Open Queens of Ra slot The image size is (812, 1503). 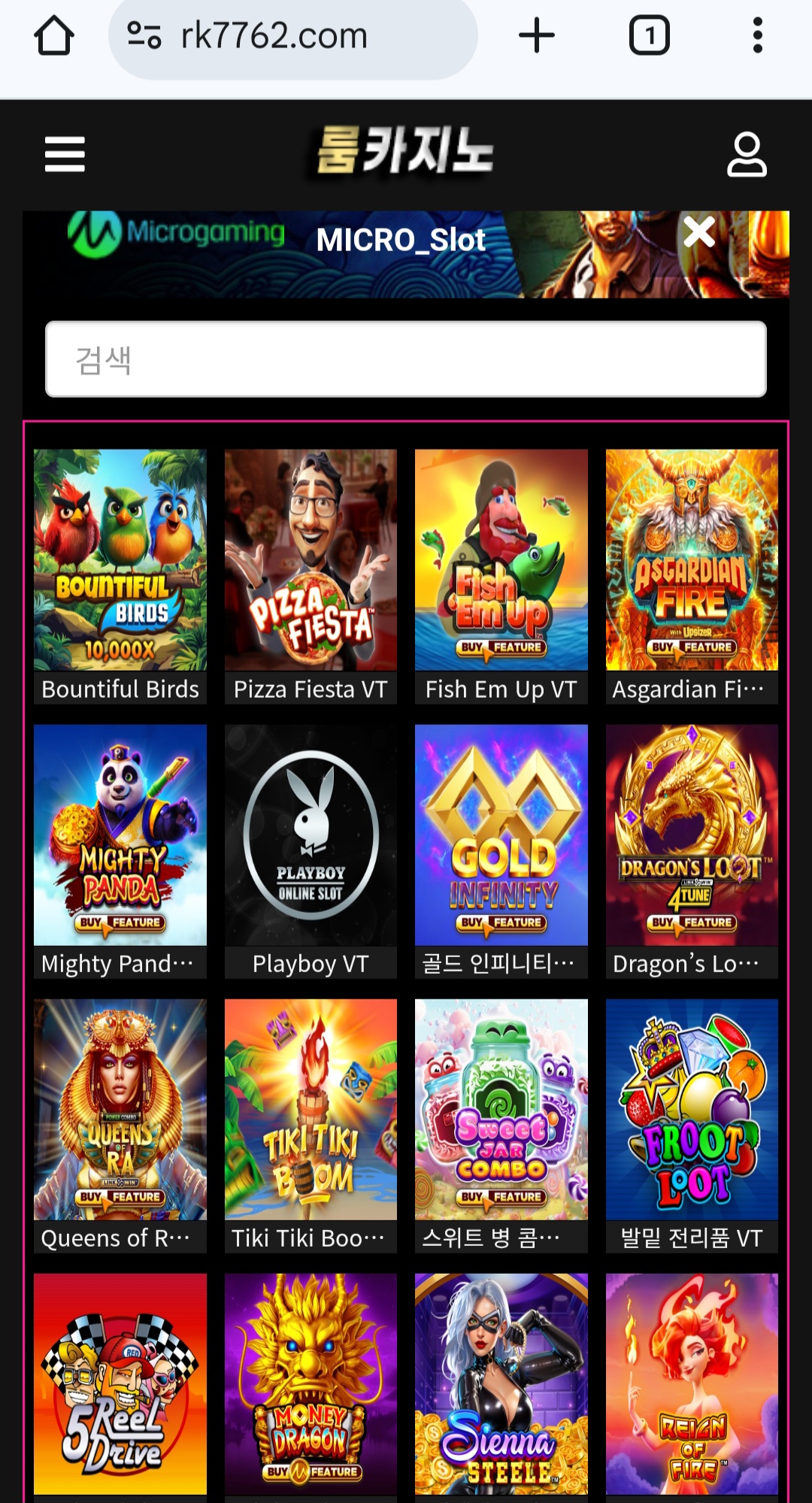(120, 1109)
